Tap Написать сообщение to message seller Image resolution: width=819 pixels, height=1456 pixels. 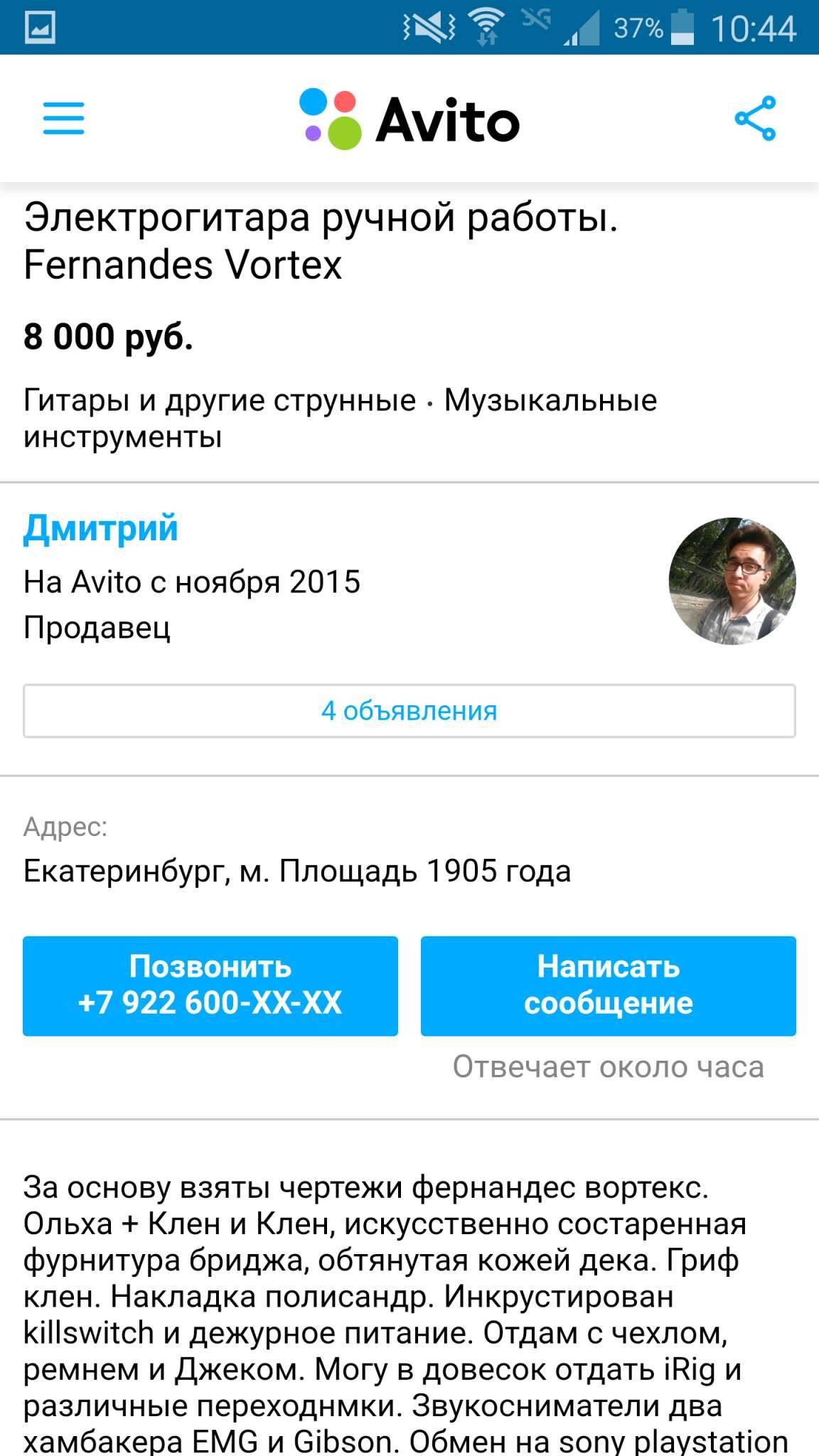point(608,985)
